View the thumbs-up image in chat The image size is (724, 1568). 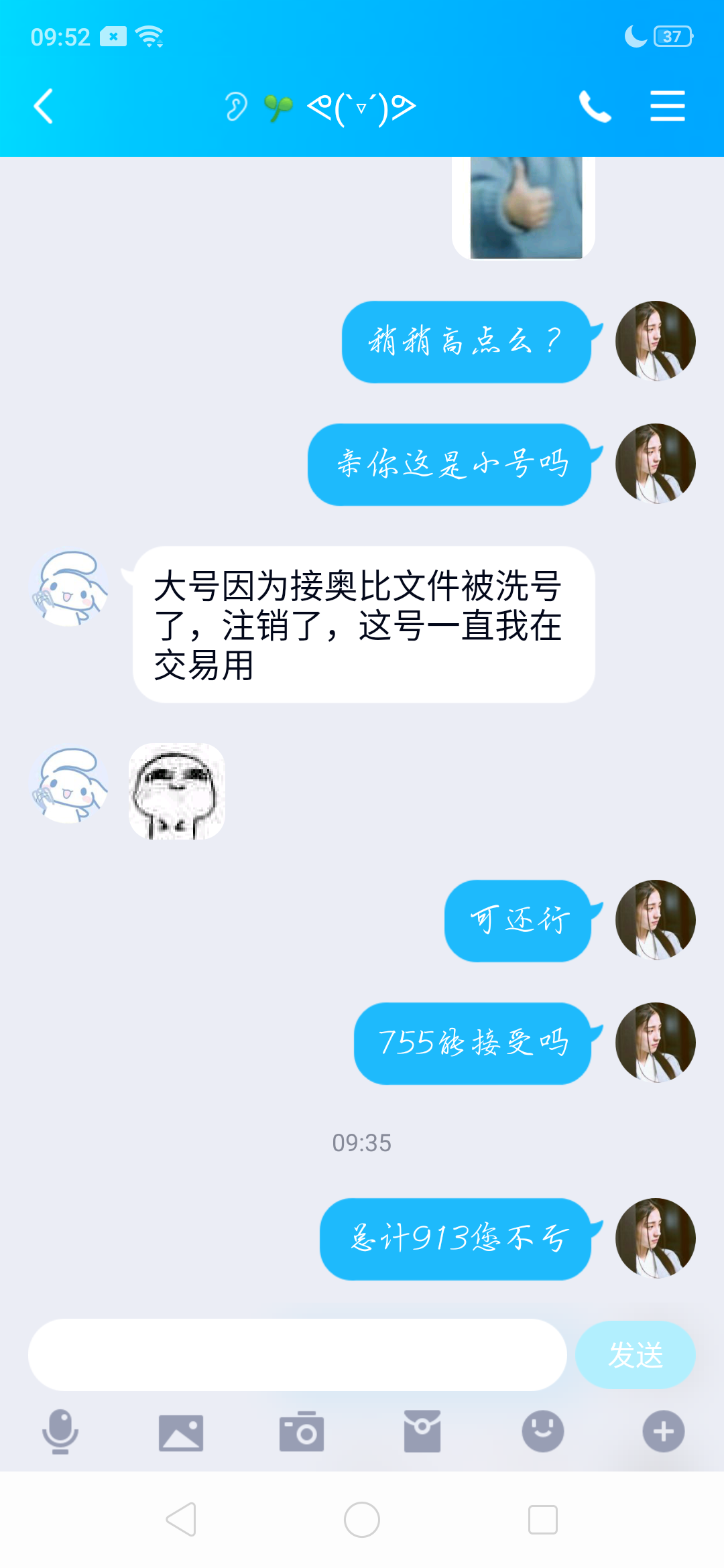coord(524,208)
